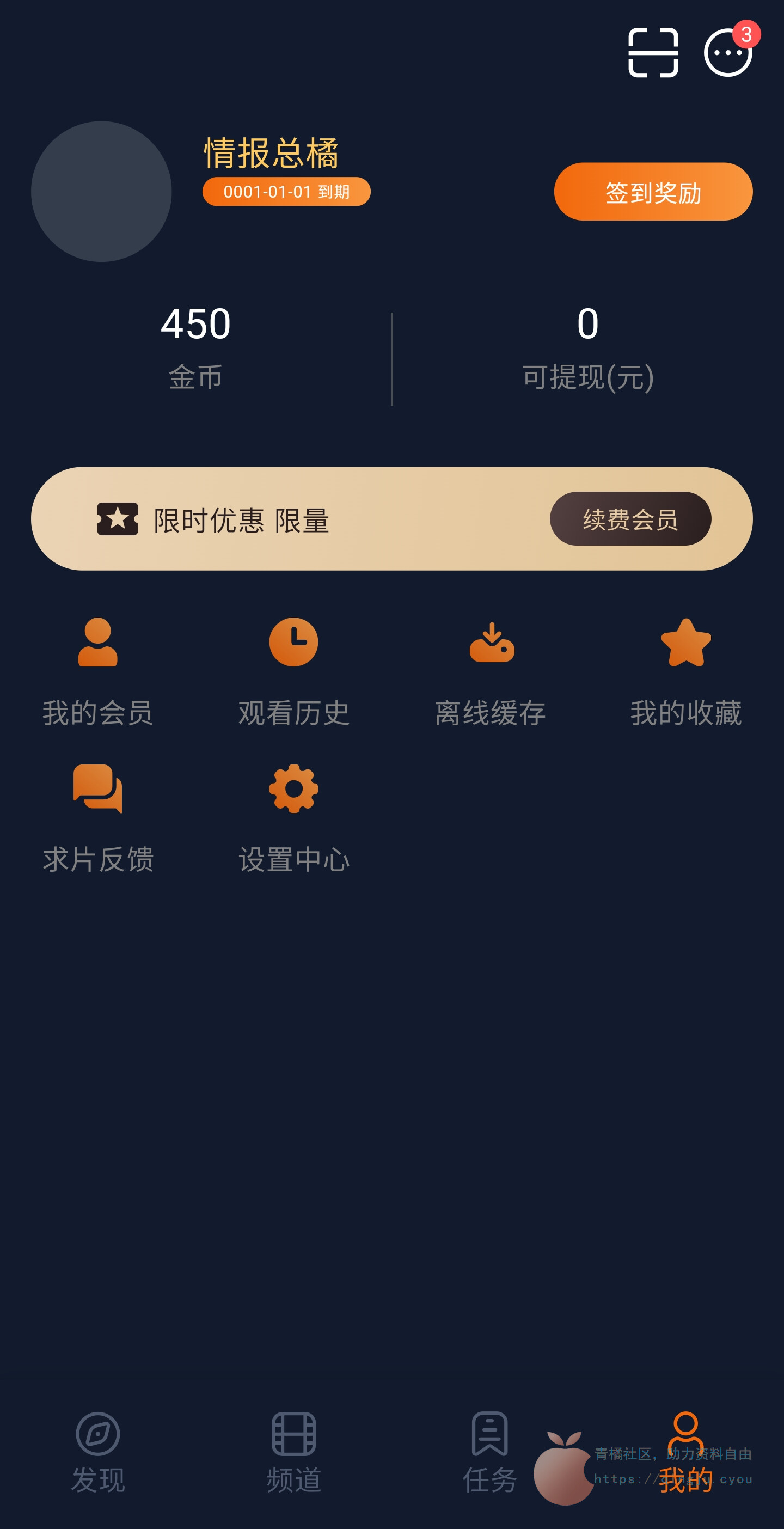Open the scan code icon
Screen dimensions: 784x1529
coord(653,52)
